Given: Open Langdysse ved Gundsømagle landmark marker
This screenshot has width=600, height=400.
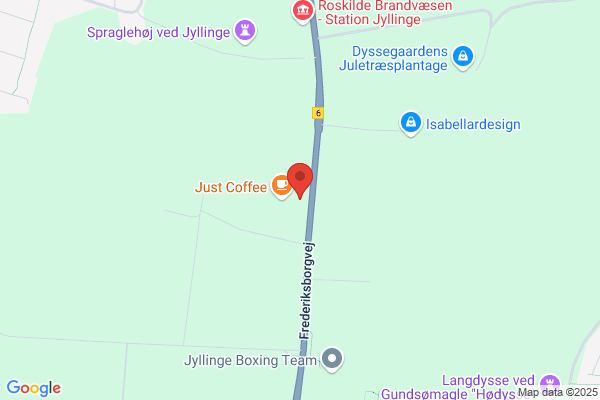Looking at the screenshot, I should click(x=550, y=385).
